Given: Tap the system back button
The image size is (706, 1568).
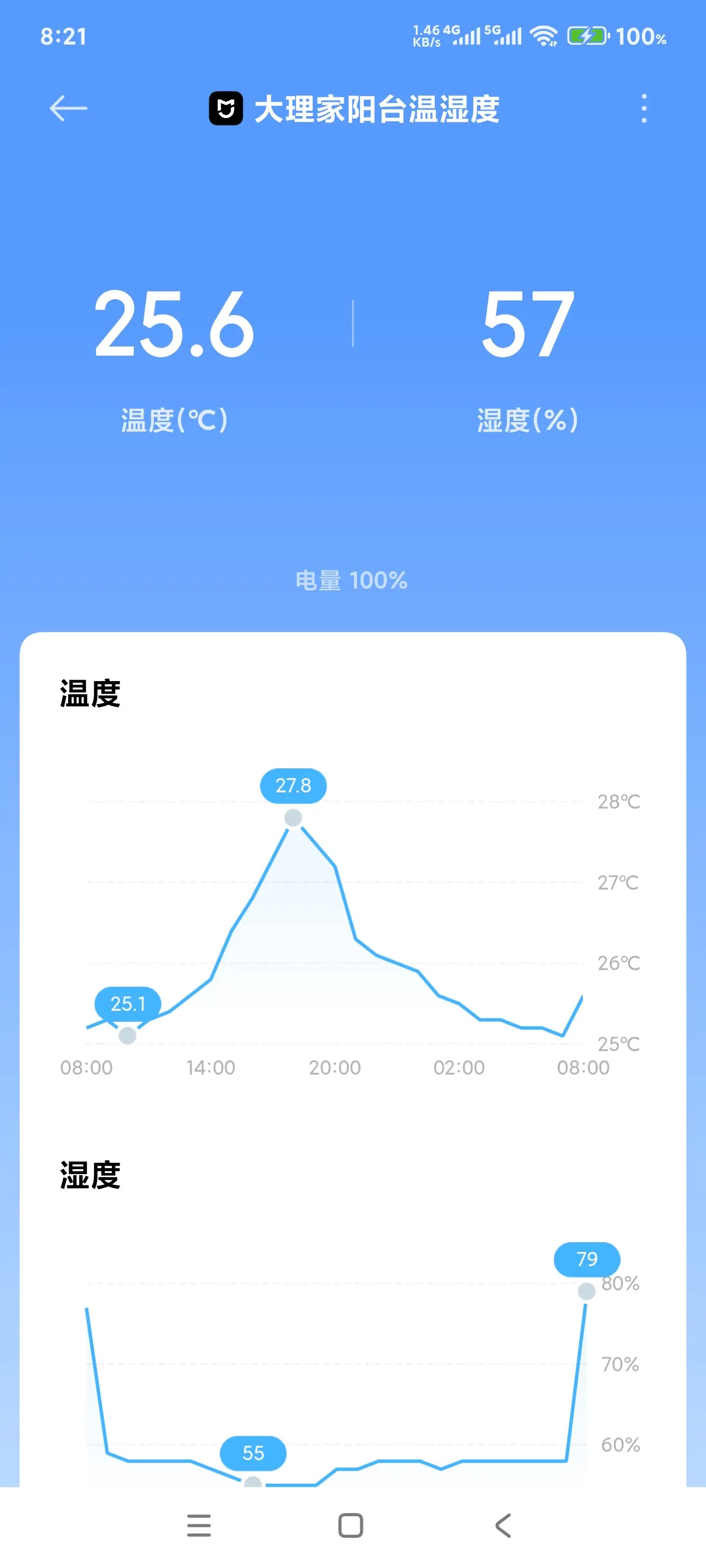Looking at the screenshot, I should (503, 1525).
